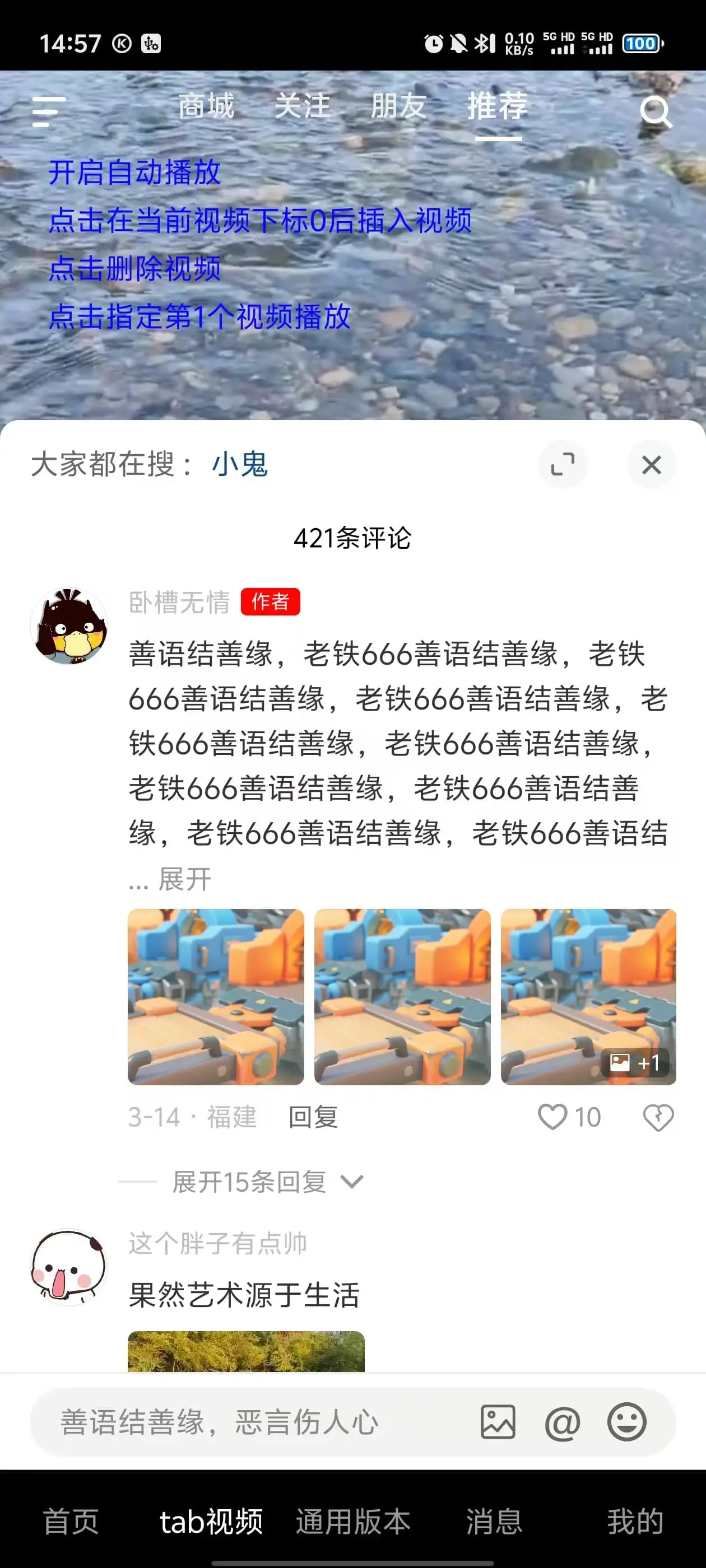Reply to 卧槽无情's comment
This screenshot has width=706, height=1568.
click(x=313, y=1117)
